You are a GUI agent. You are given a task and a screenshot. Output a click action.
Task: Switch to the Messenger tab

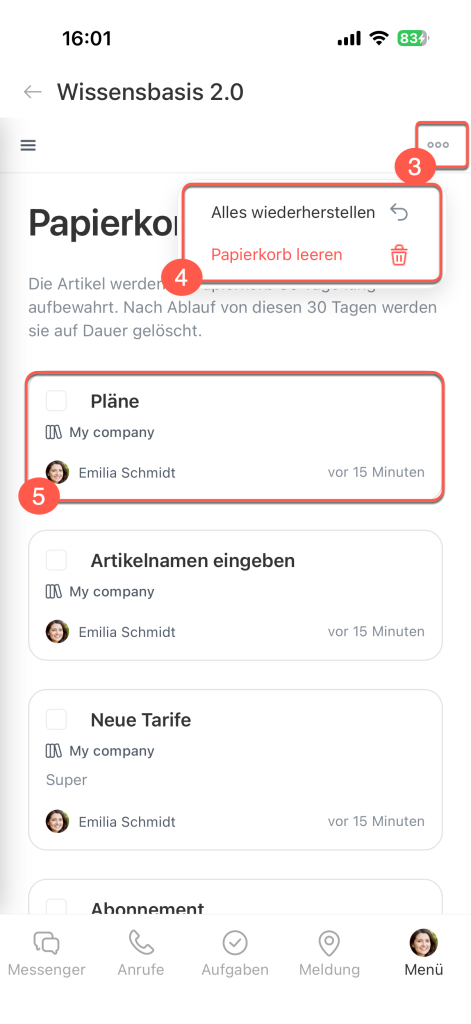pos(46,953)
